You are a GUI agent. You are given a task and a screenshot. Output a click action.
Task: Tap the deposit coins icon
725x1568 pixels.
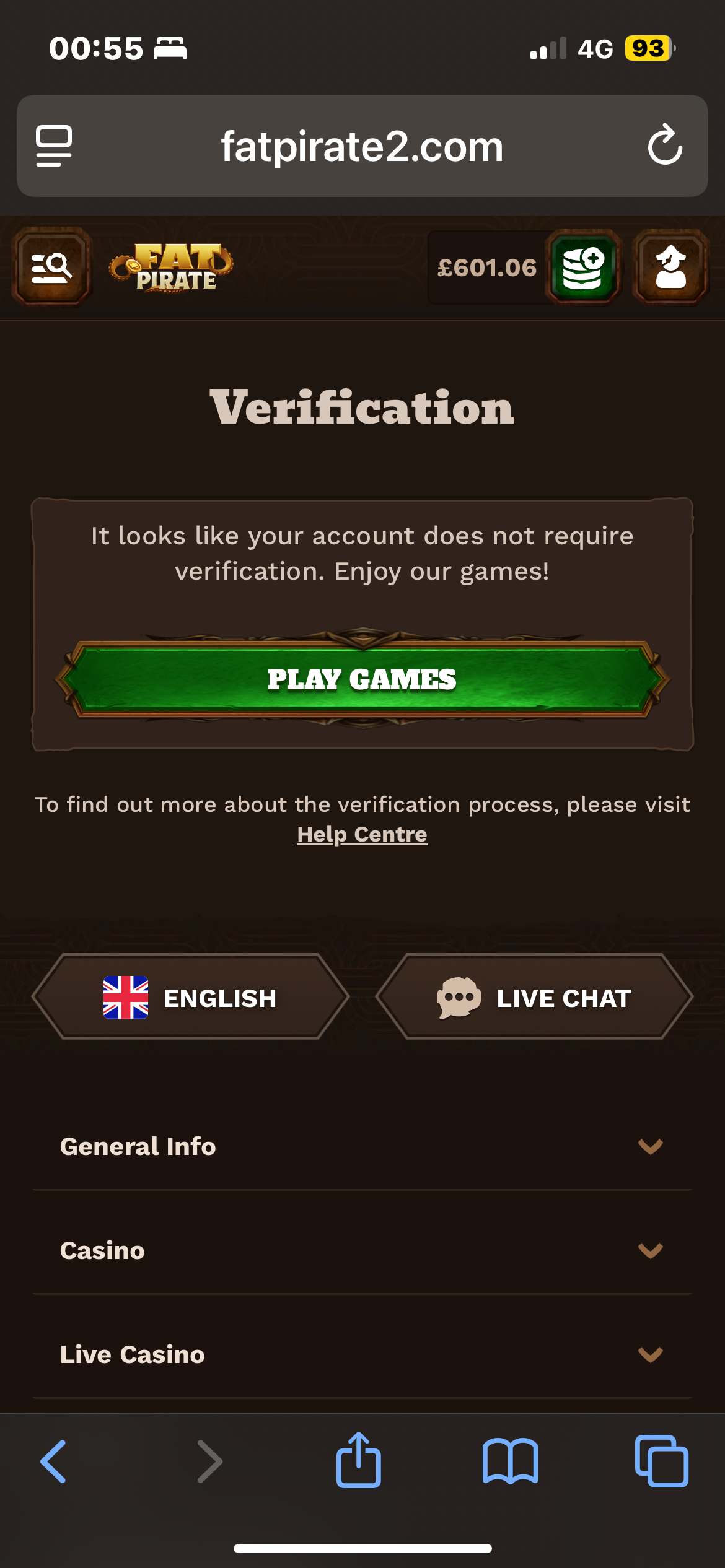[x=584, y=268]
